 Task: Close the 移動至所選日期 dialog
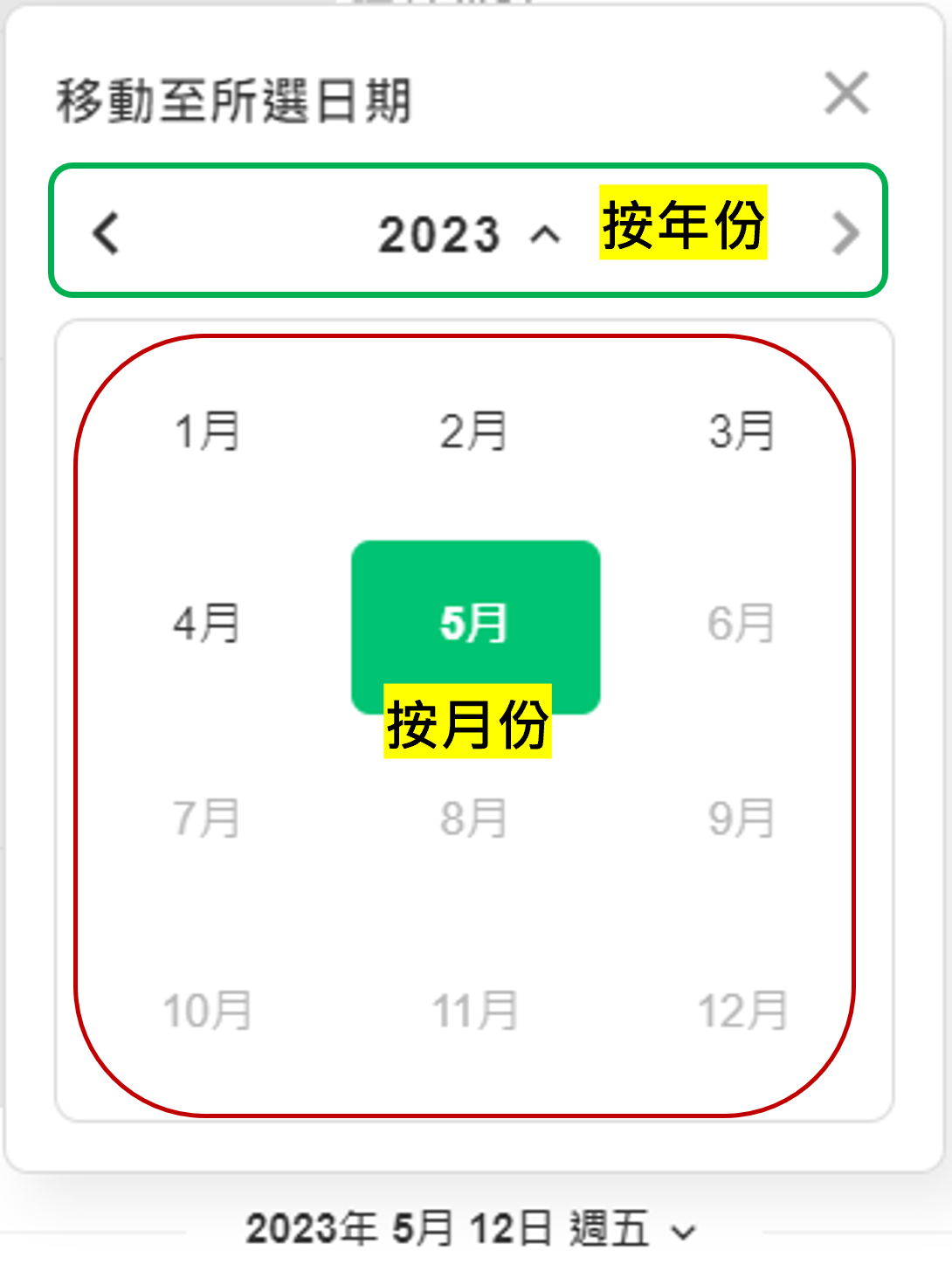click(x=846, y=93)
